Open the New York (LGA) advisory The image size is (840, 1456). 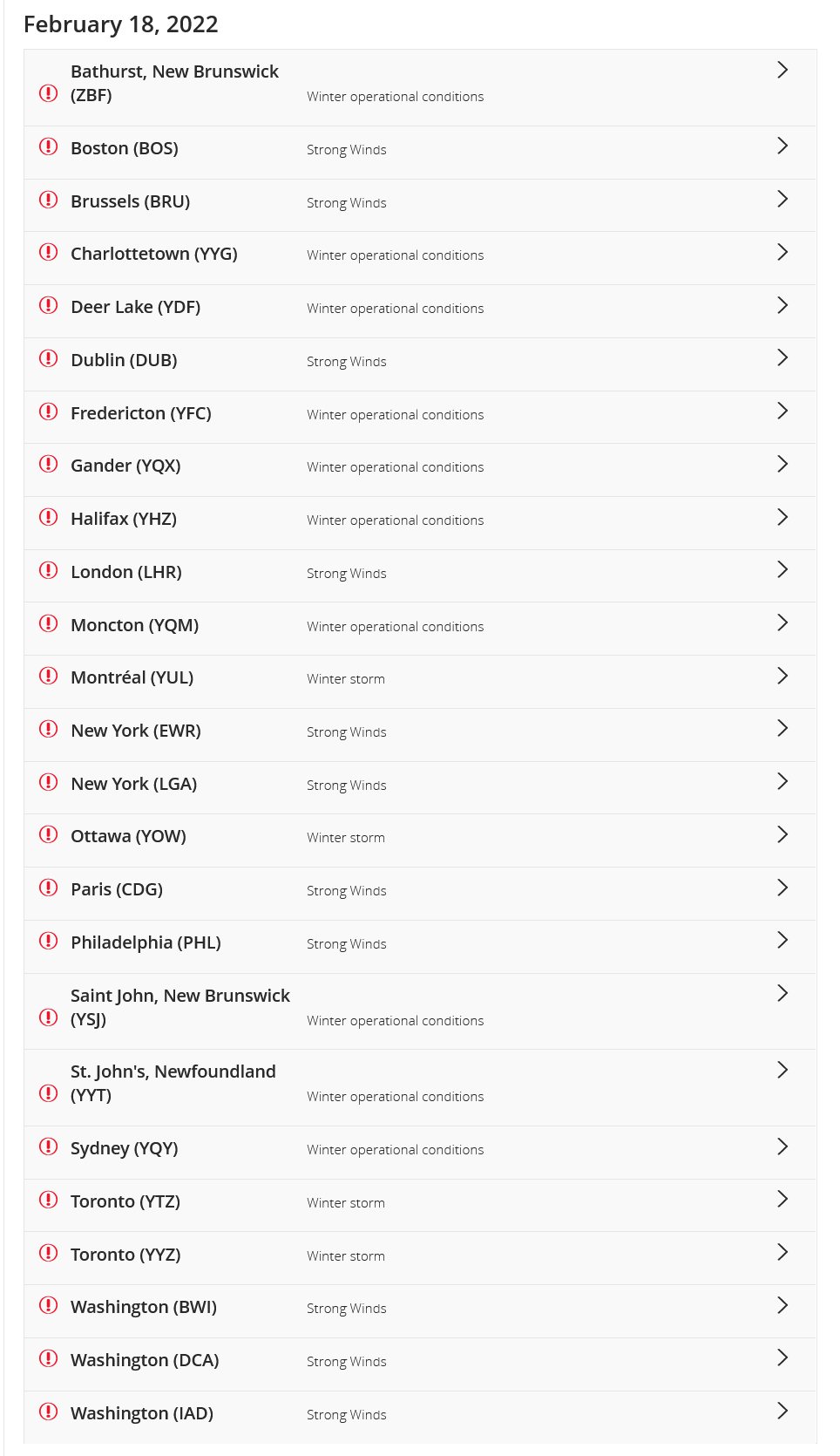(420, 788)
